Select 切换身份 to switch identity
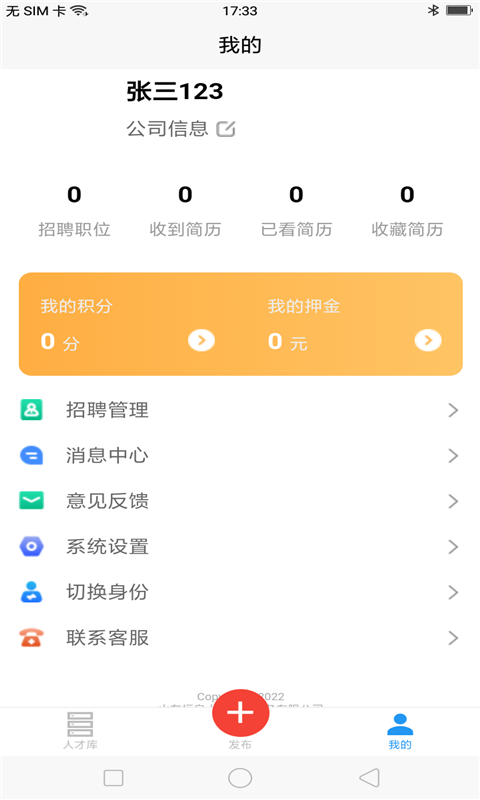480x800 pixels. 240,592
